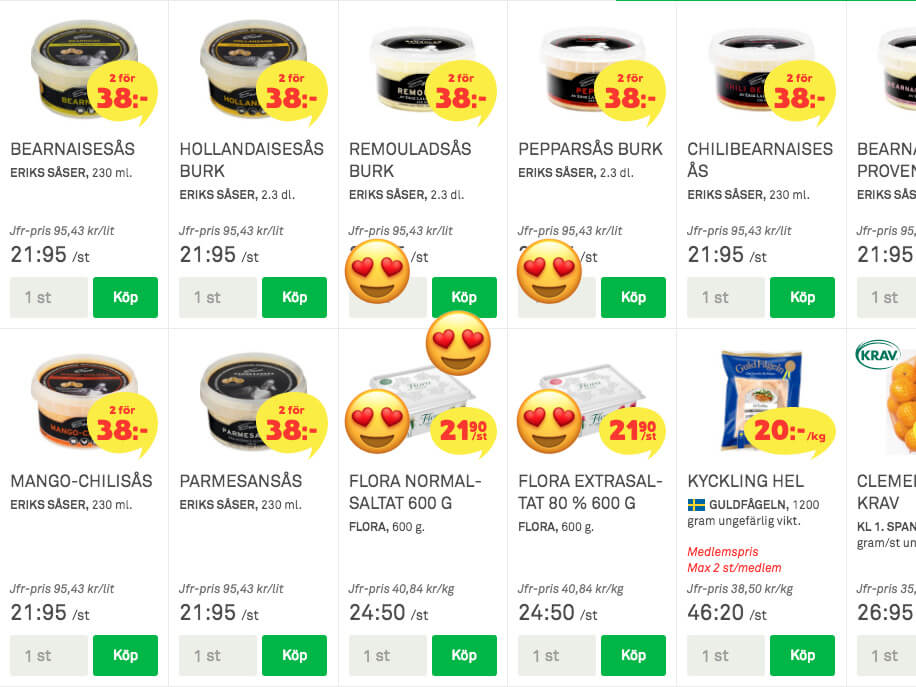Tap Köp for Flora Normalsaltat 600 g
Image resolution: width=916 pixels, height=687 pixels.
[464, 655]
